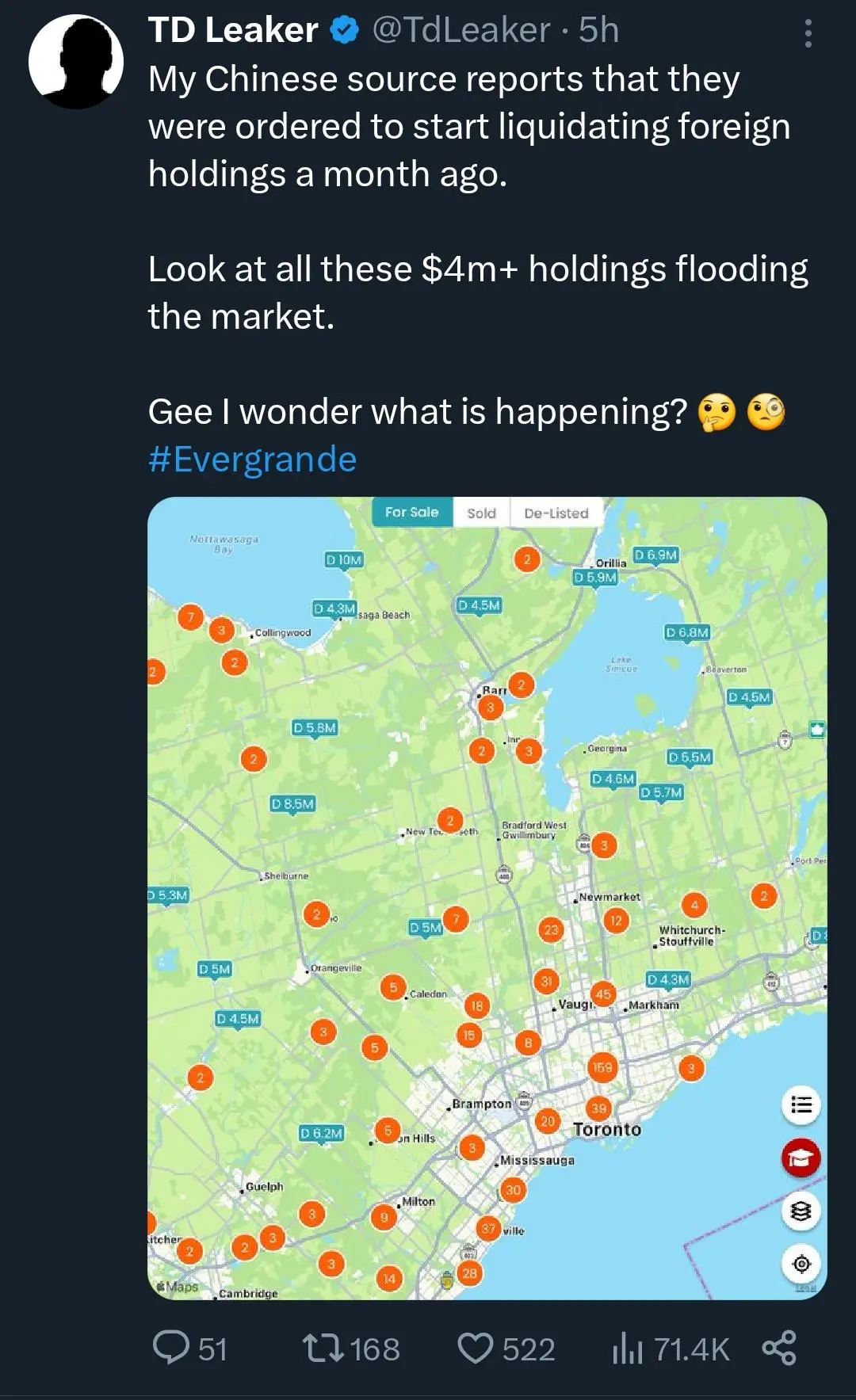Image resolution: width=856 pixels, height=1400 pixels.
Task: Share this tweet
Action: click(779, 1348)
